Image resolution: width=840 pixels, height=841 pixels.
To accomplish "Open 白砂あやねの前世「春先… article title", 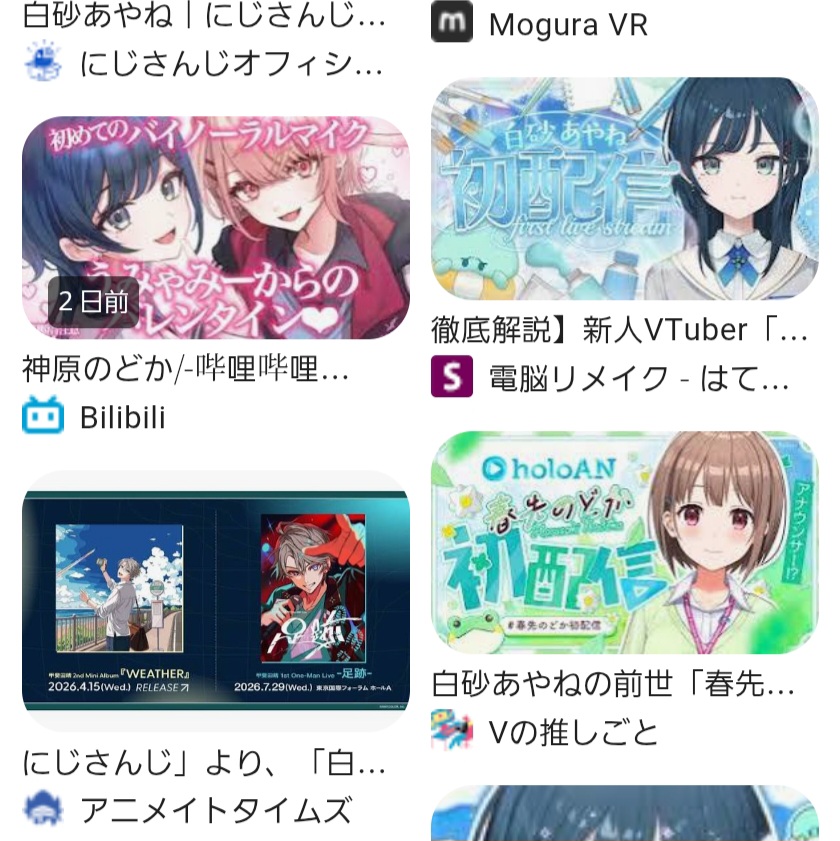I will [614, 684].
